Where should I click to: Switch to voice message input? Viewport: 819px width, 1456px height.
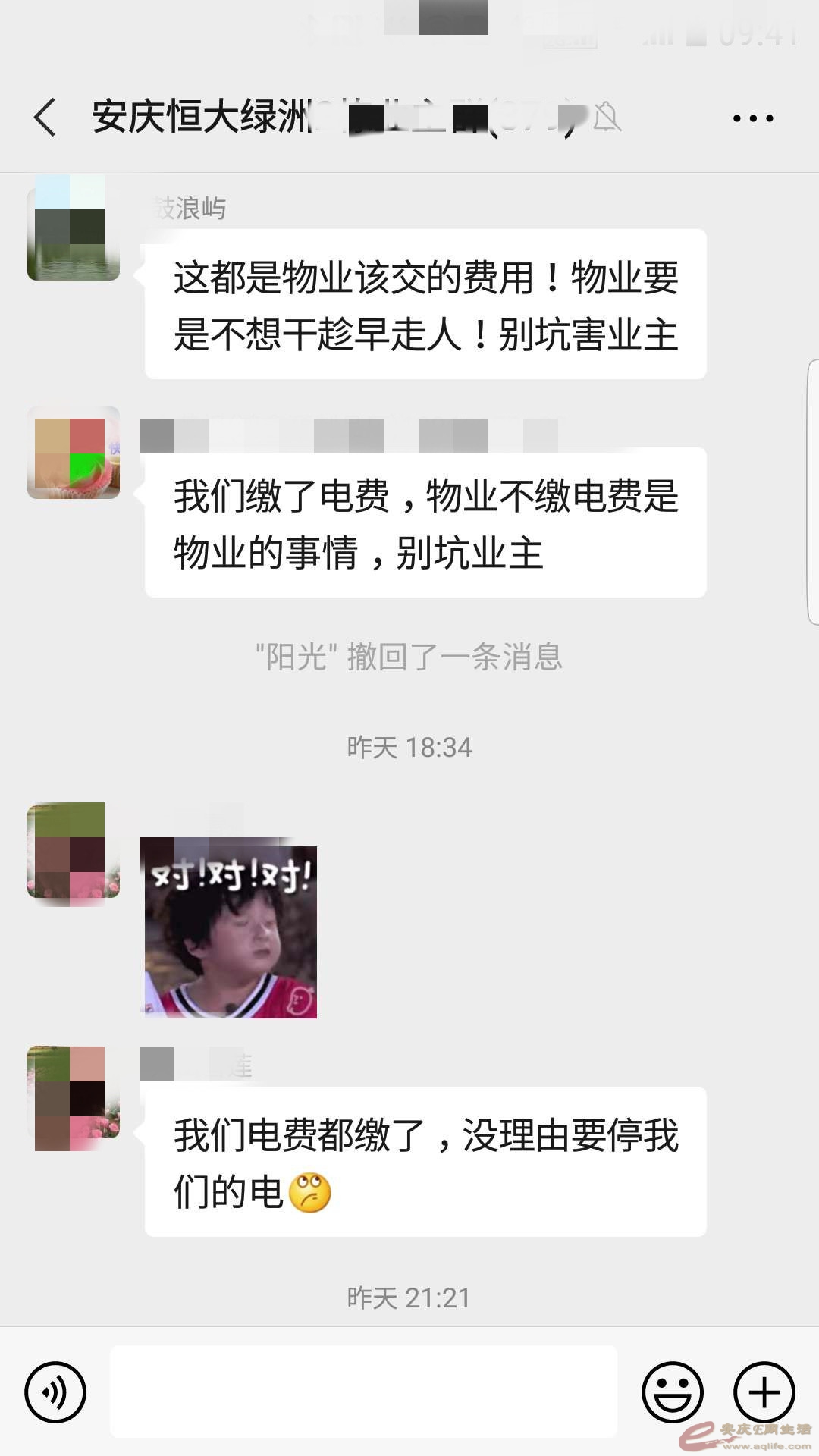click(55, 1392)
